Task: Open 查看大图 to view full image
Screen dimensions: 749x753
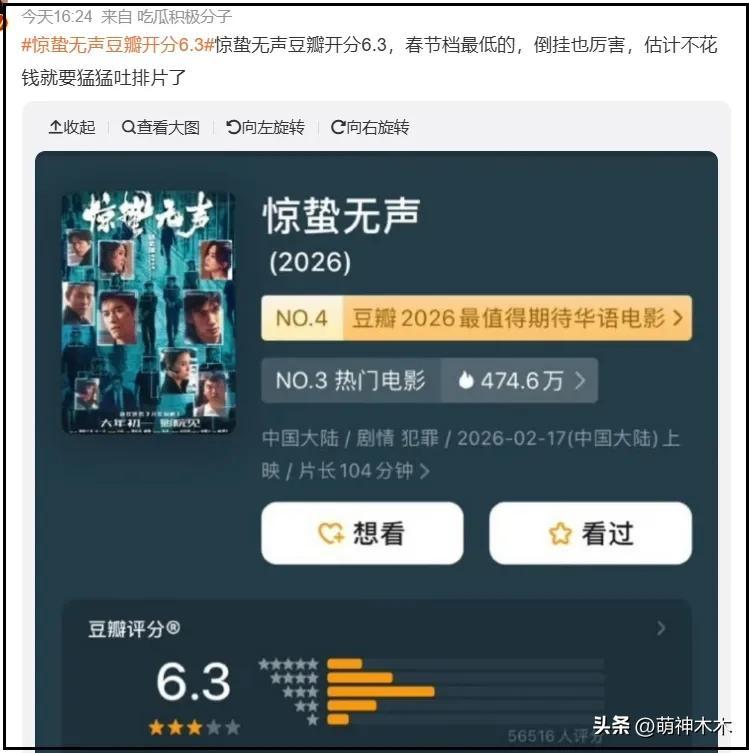Action: pyautogui.click(x=161, y=127)
